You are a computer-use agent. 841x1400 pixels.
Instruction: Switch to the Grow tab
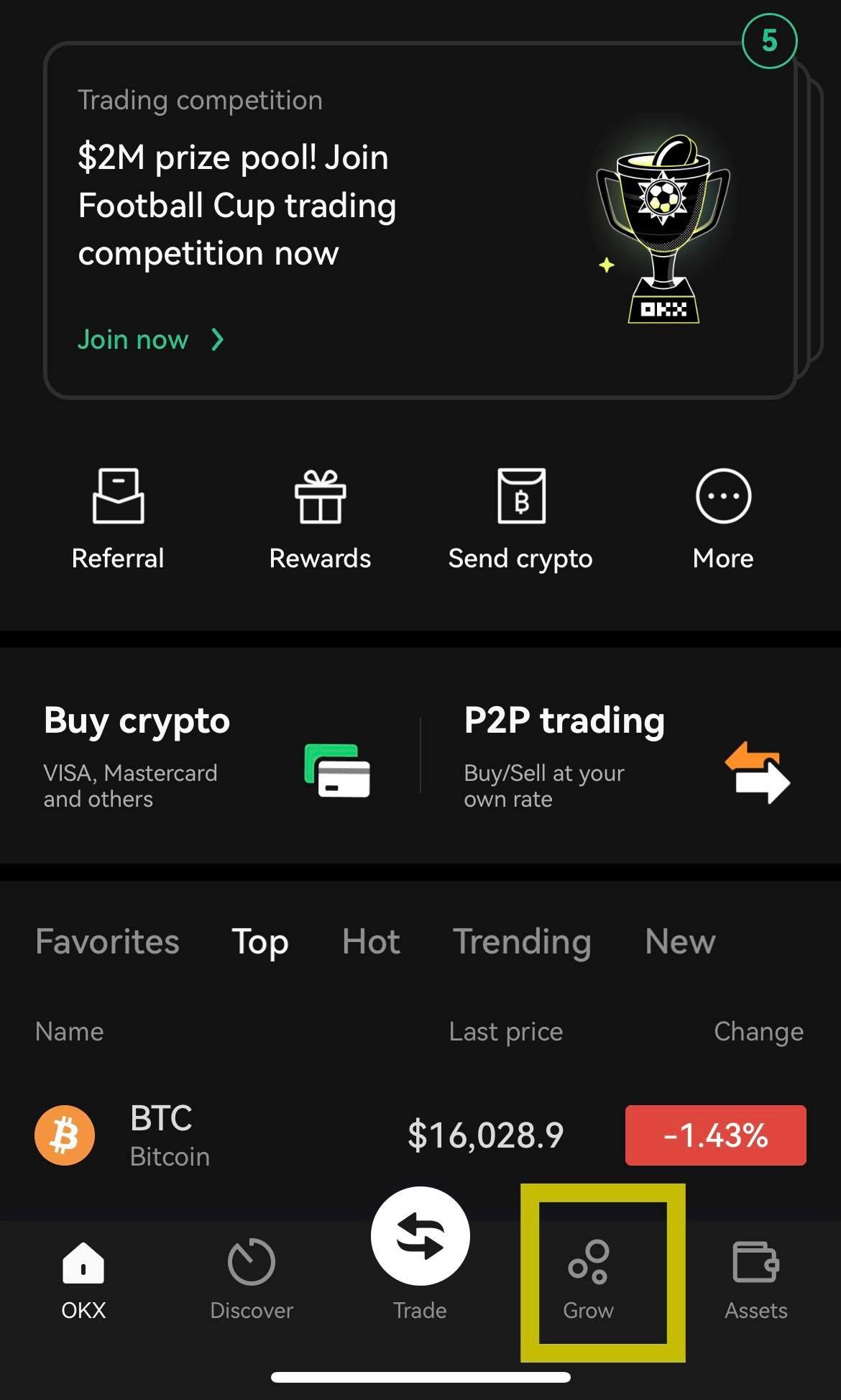click(589, 1281)
